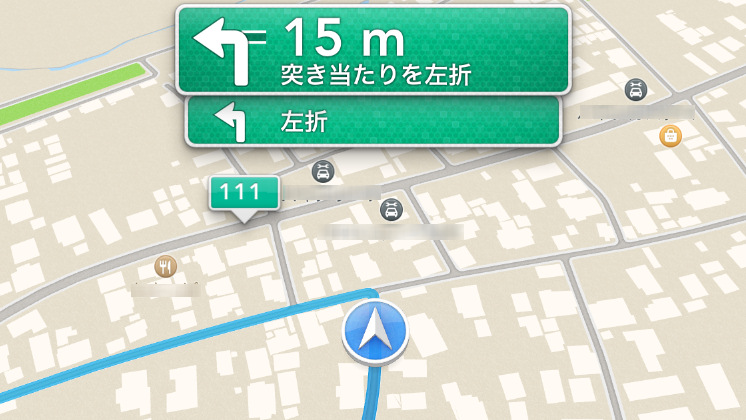Open the next step 左折 sign
This screenshot has width=746, height=420.
pyautogui.click(x=372, y=122)
